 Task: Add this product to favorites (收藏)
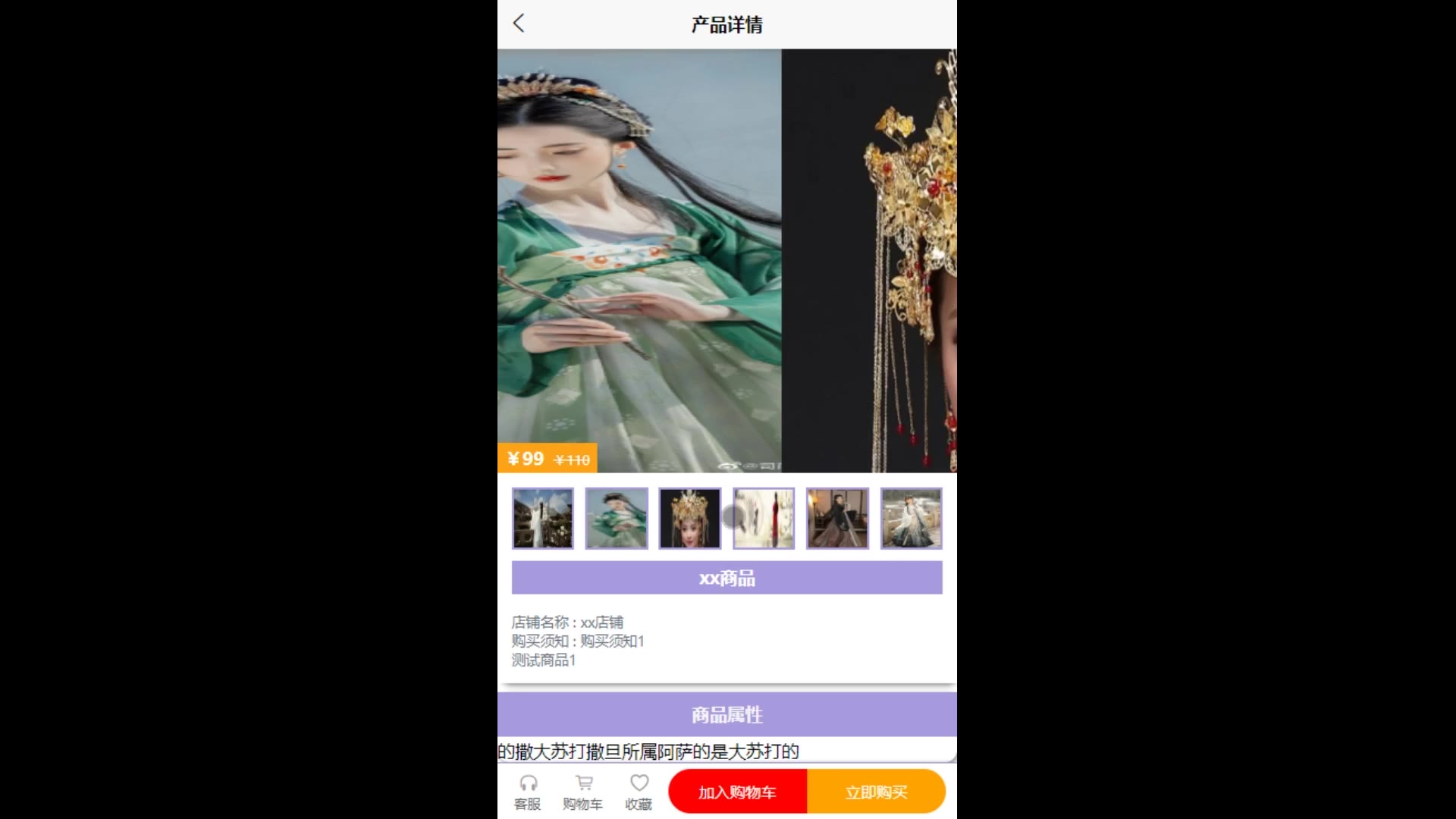[x=639, y=792]
